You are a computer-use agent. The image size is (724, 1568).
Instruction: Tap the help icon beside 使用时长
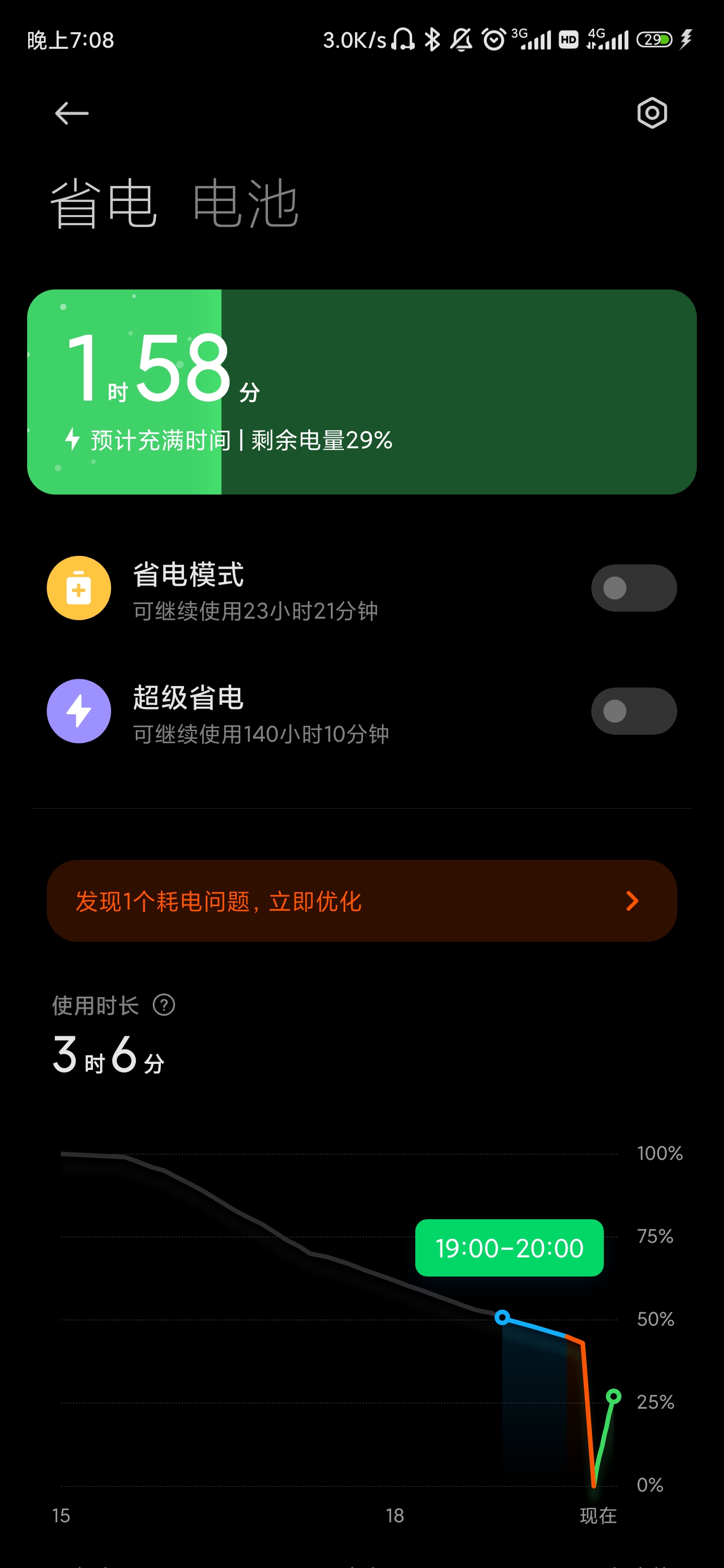click(x=164, y=1005)
